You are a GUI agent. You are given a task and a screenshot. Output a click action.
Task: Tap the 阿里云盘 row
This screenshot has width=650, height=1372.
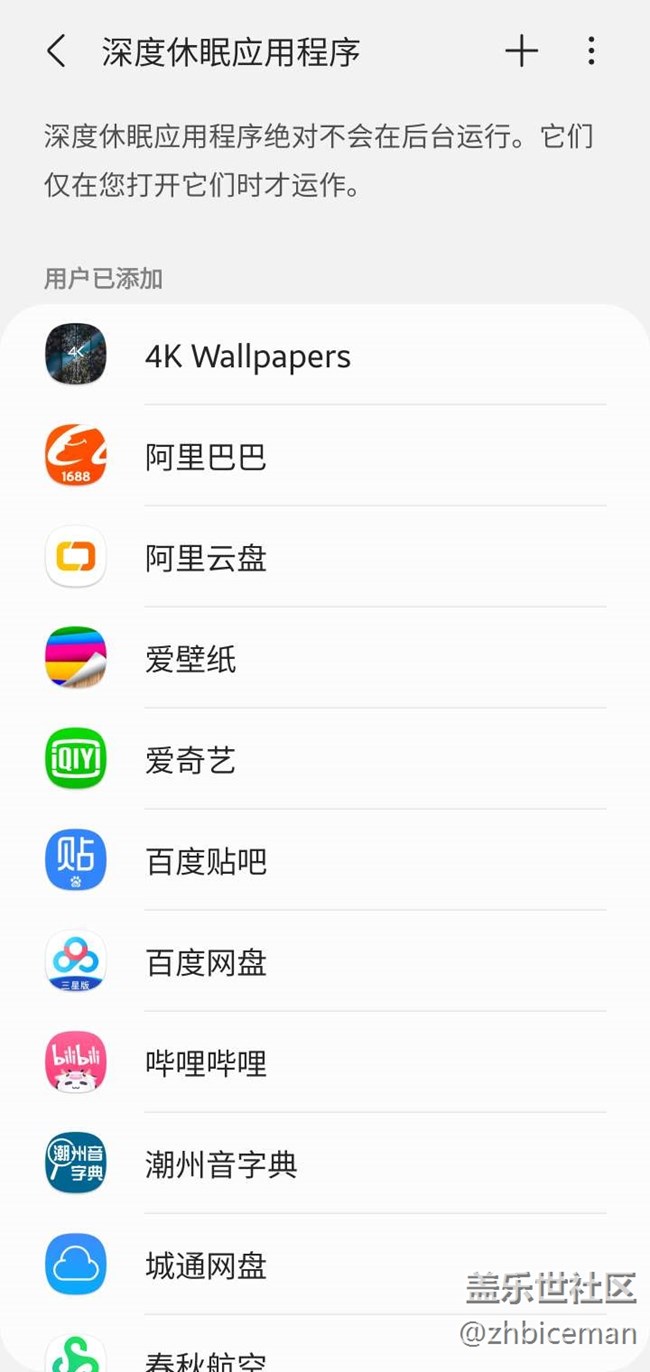[x=325, y=558]
